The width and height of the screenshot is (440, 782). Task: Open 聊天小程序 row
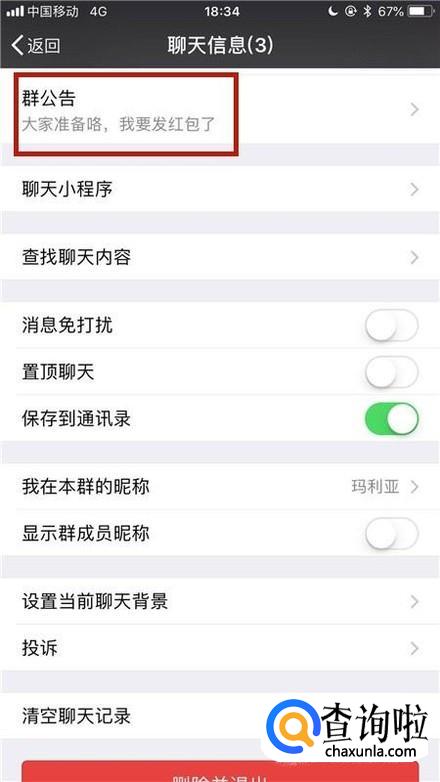coord(220,189)
